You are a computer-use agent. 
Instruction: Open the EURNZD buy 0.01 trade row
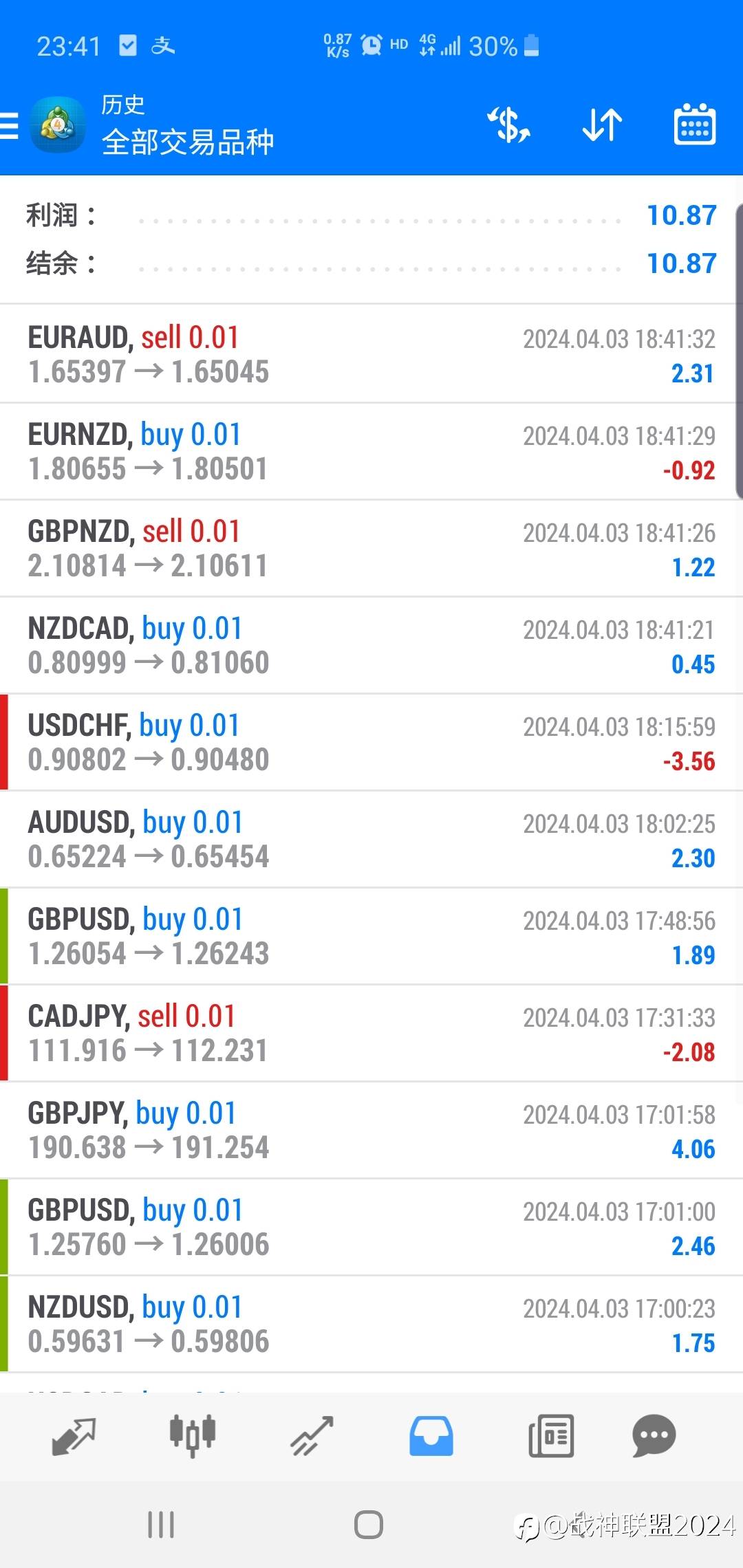(371, 451)
